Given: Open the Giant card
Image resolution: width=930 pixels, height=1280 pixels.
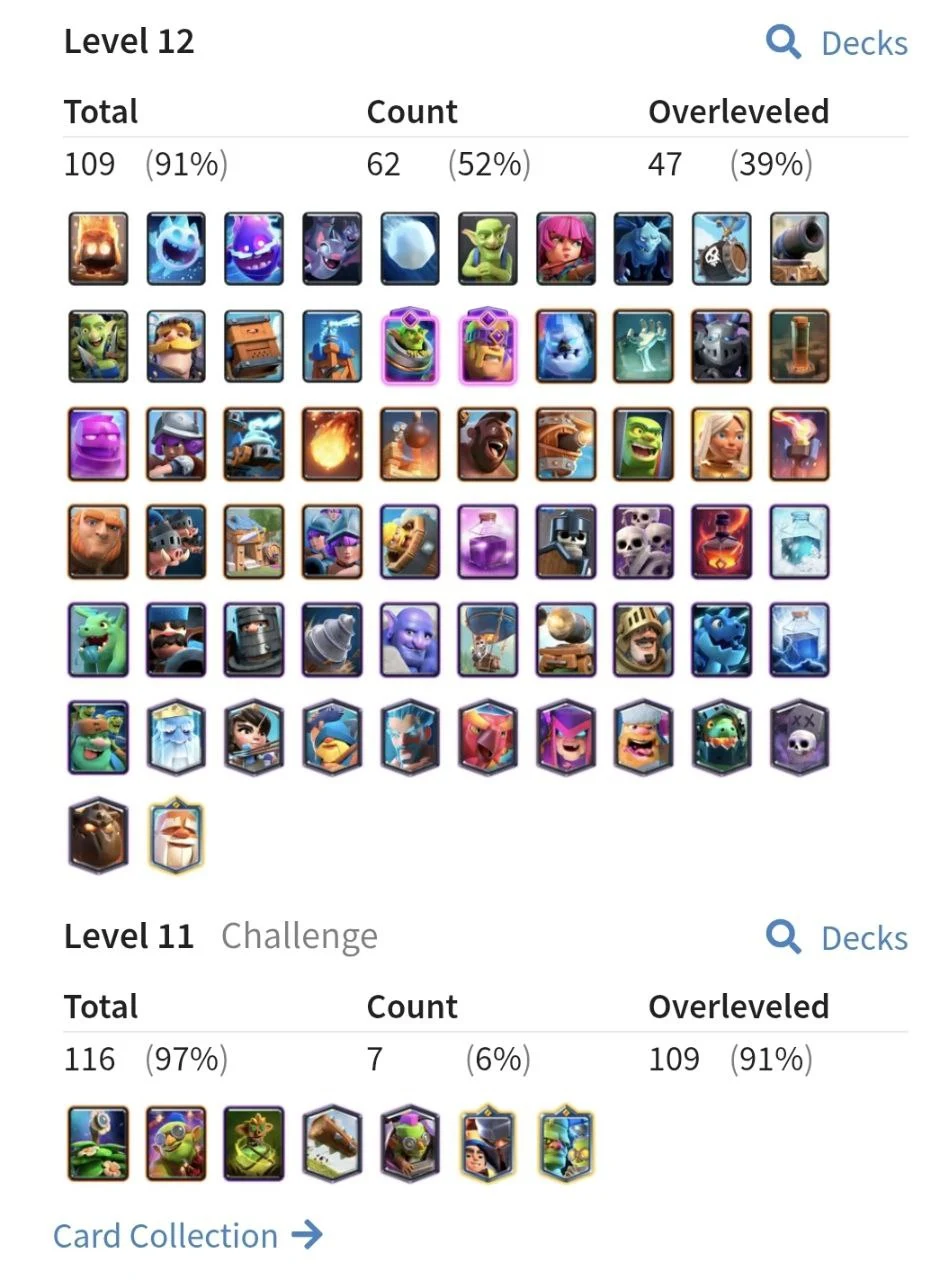Looking at the screenshot, I should (98, 541).
